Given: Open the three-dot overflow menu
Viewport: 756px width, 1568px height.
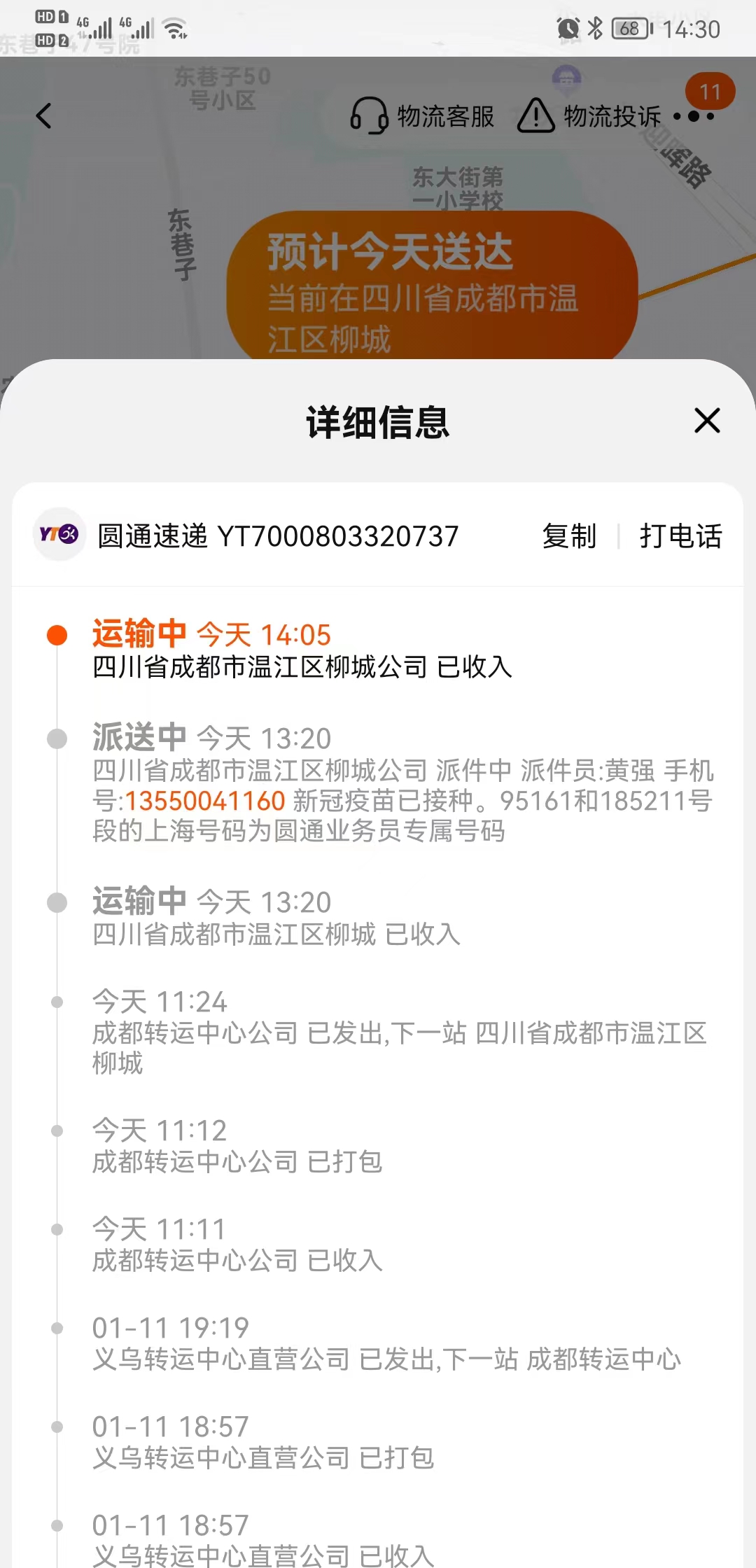Looking at the screenshot, I should tap(694, 116).
